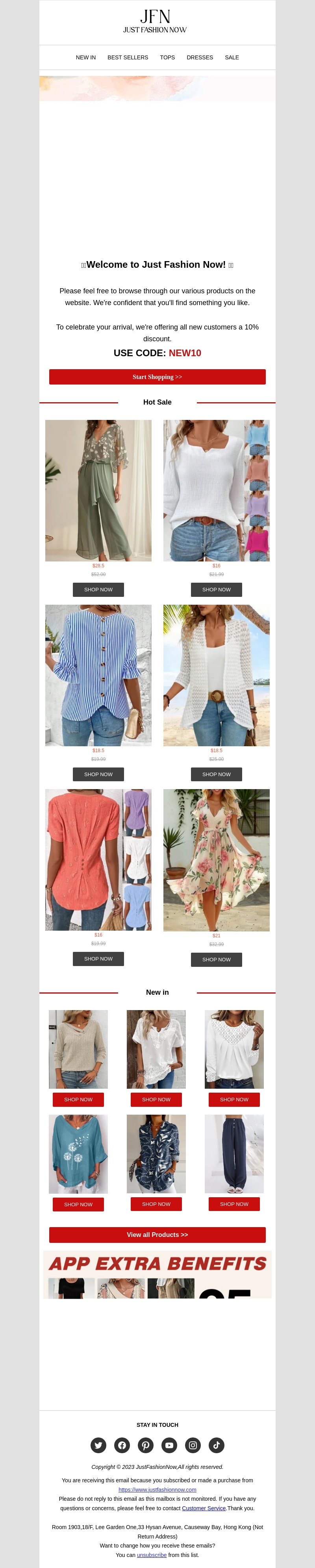Image resolution: width=315 pixels, height=1568 pixels.
Task: Contact Customer Service via the link
Action: (204, 1508)
